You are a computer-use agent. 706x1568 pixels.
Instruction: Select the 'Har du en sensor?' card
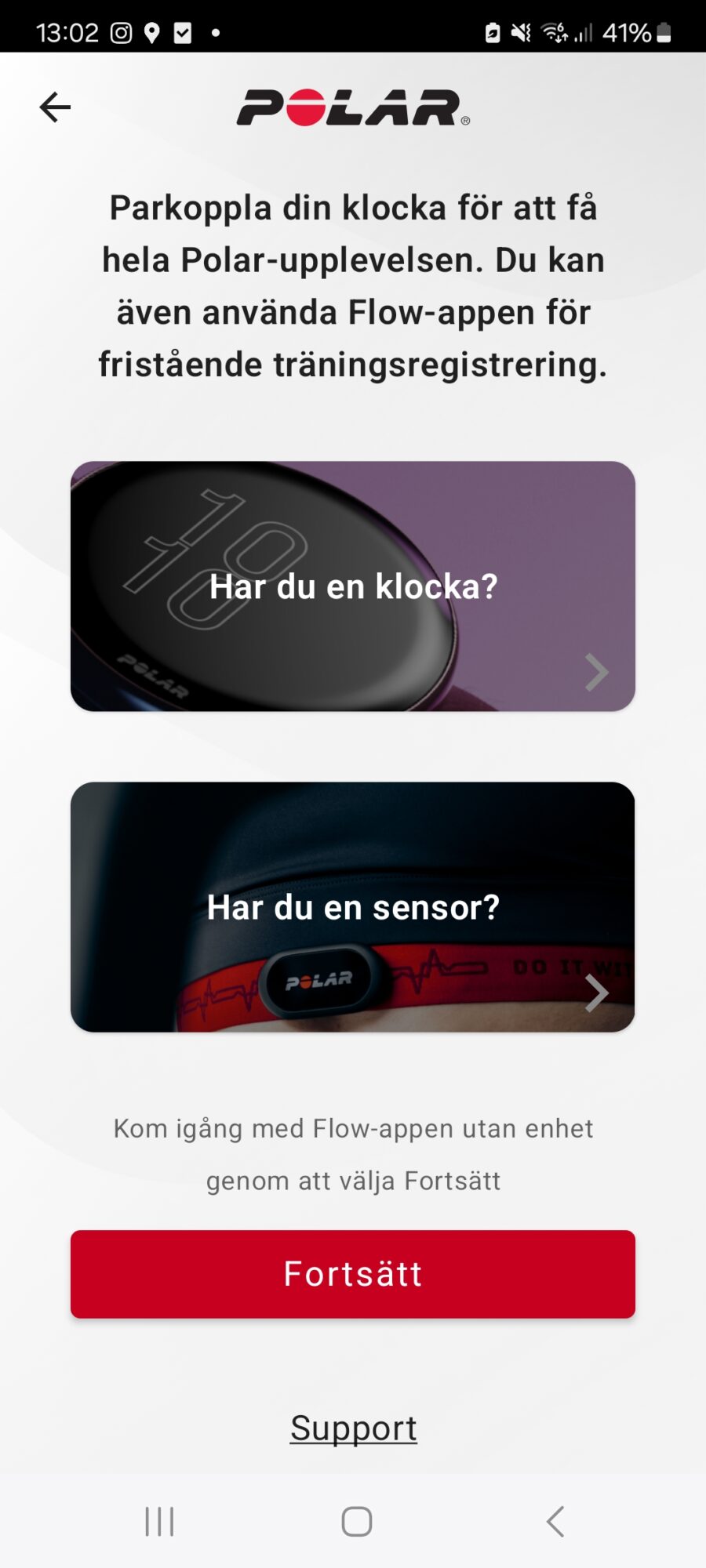(x=353, y=907)
